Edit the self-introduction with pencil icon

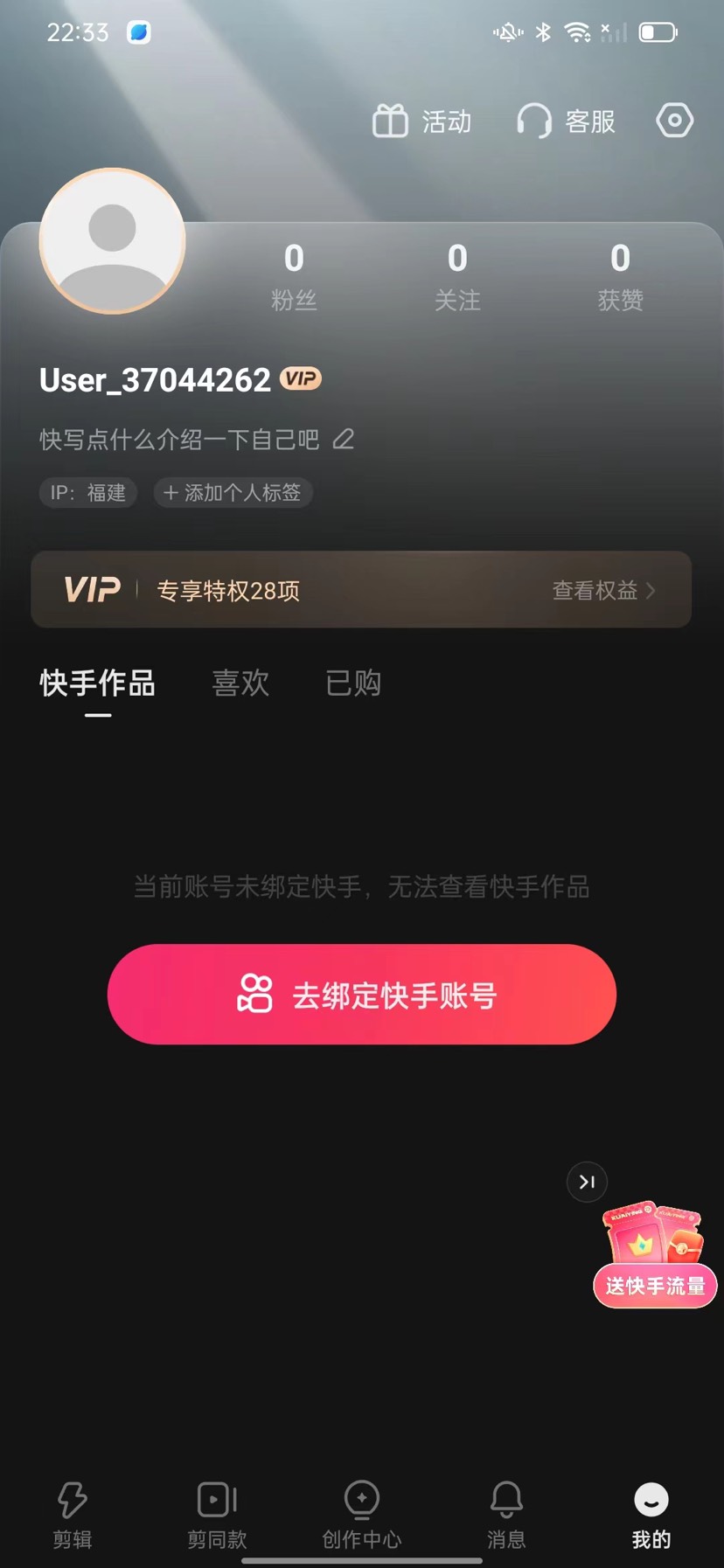click(344, 439)
